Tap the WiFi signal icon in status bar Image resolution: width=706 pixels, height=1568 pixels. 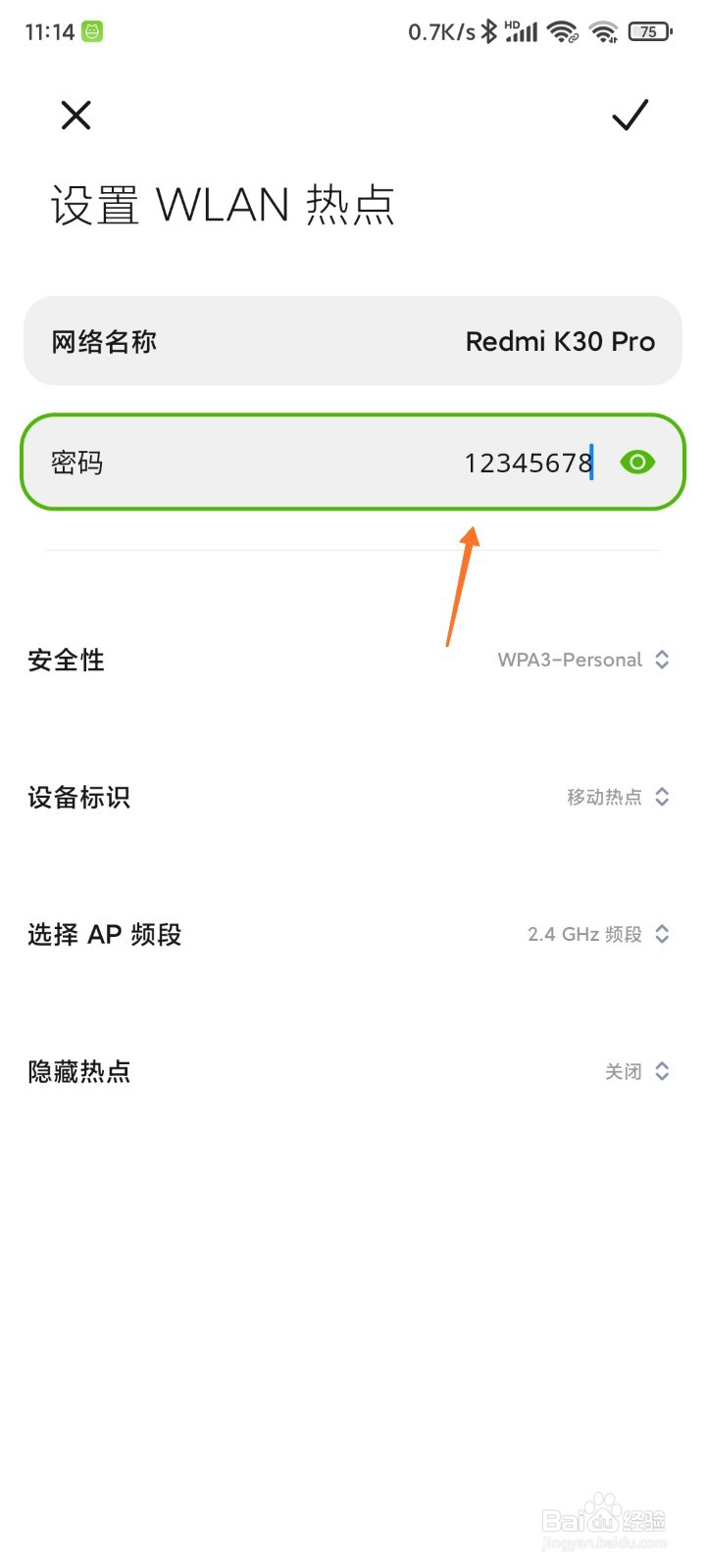[x=562, y=30]
